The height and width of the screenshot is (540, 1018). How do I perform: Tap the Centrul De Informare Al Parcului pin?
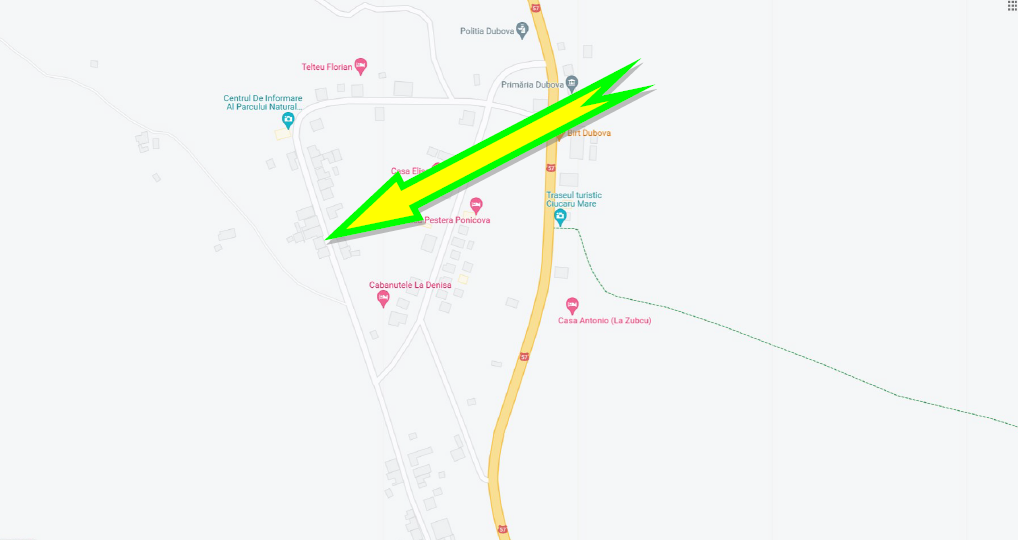pyautogui.click(x=288, y=121)
